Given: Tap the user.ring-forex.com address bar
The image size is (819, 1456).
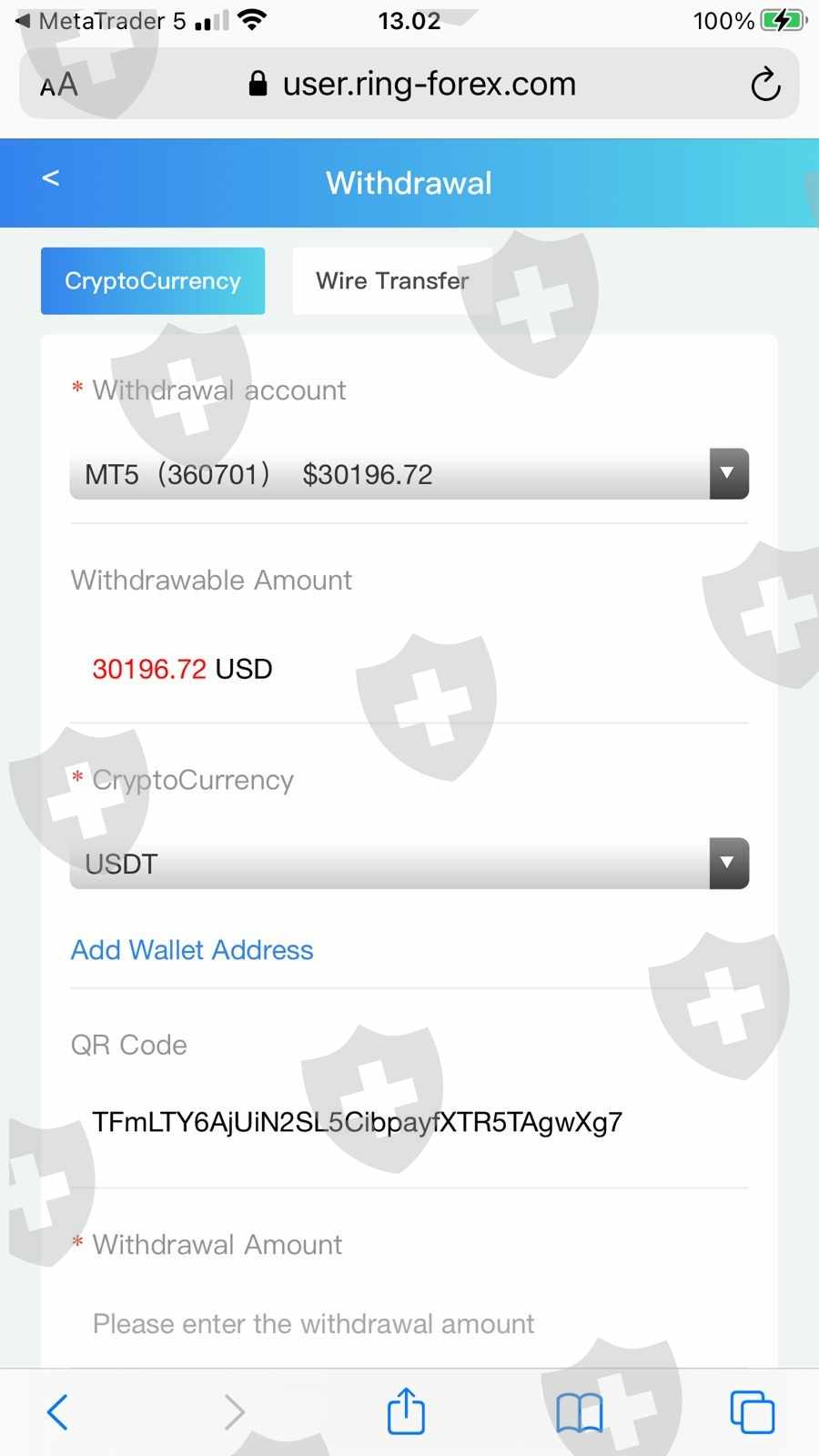Looking at the screenshot, I should point(411,84).
